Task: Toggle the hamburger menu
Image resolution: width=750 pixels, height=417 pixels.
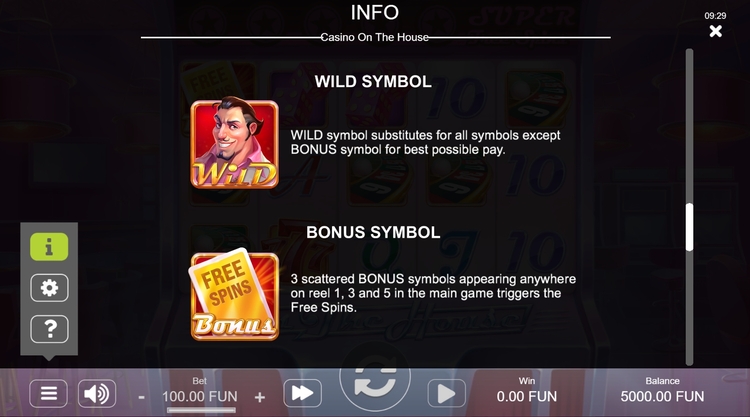Action: pos(48,393)
